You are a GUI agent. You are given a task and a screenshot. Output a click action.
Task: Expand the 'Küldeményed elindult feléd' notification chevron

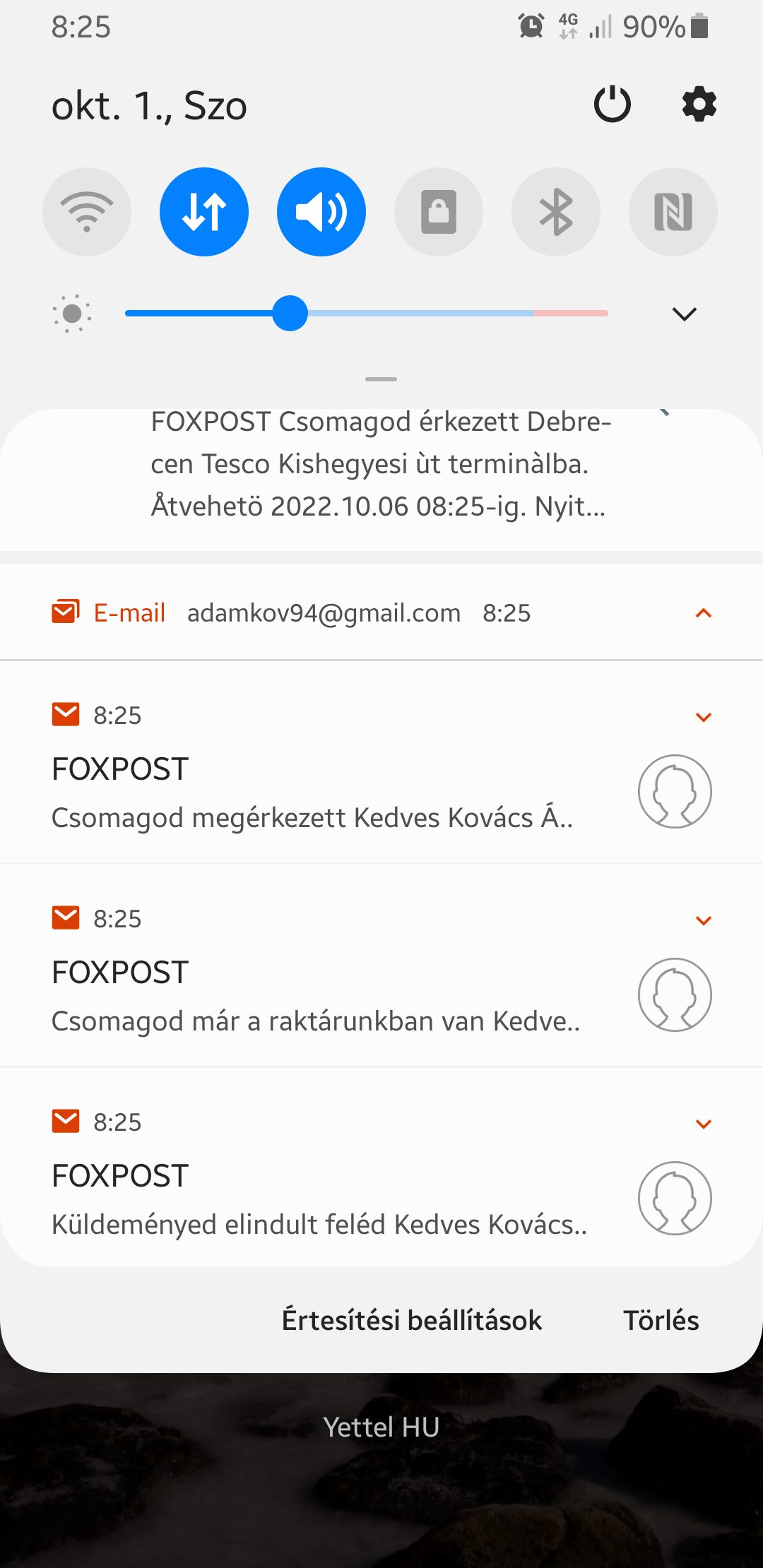(704, 1124)
